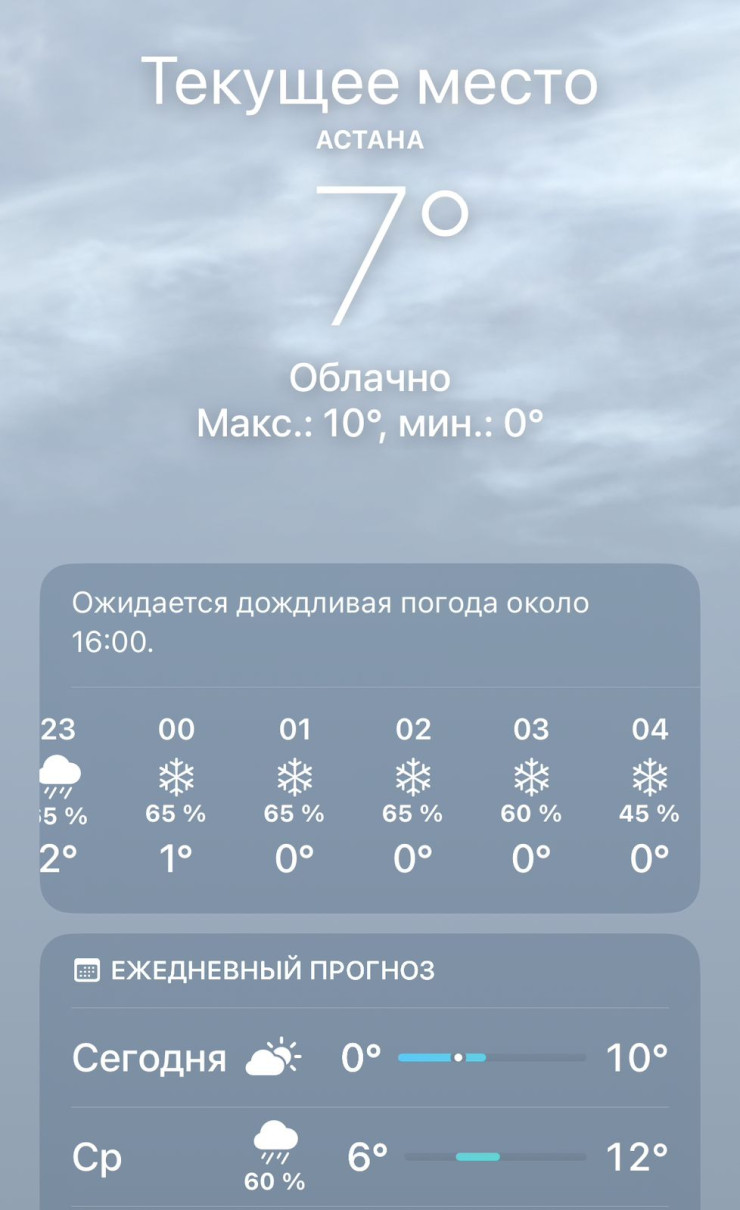Open the Ср daily forecast row
This screenshot has height=1210, width=740.
click(370, 1158)
